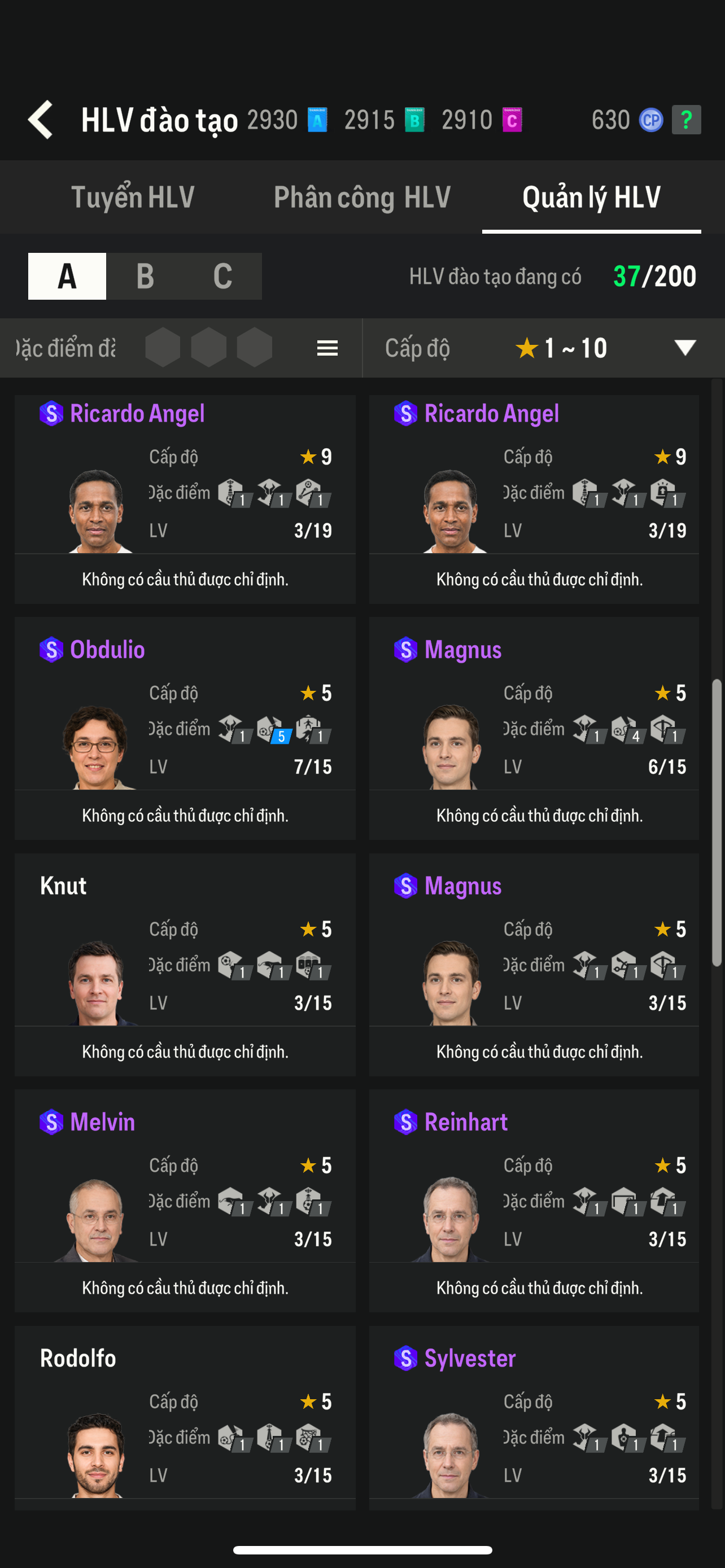725x1568 pixels.
Task: Open the Magnus card with LV 6/15
Action: tap(533, 728)
